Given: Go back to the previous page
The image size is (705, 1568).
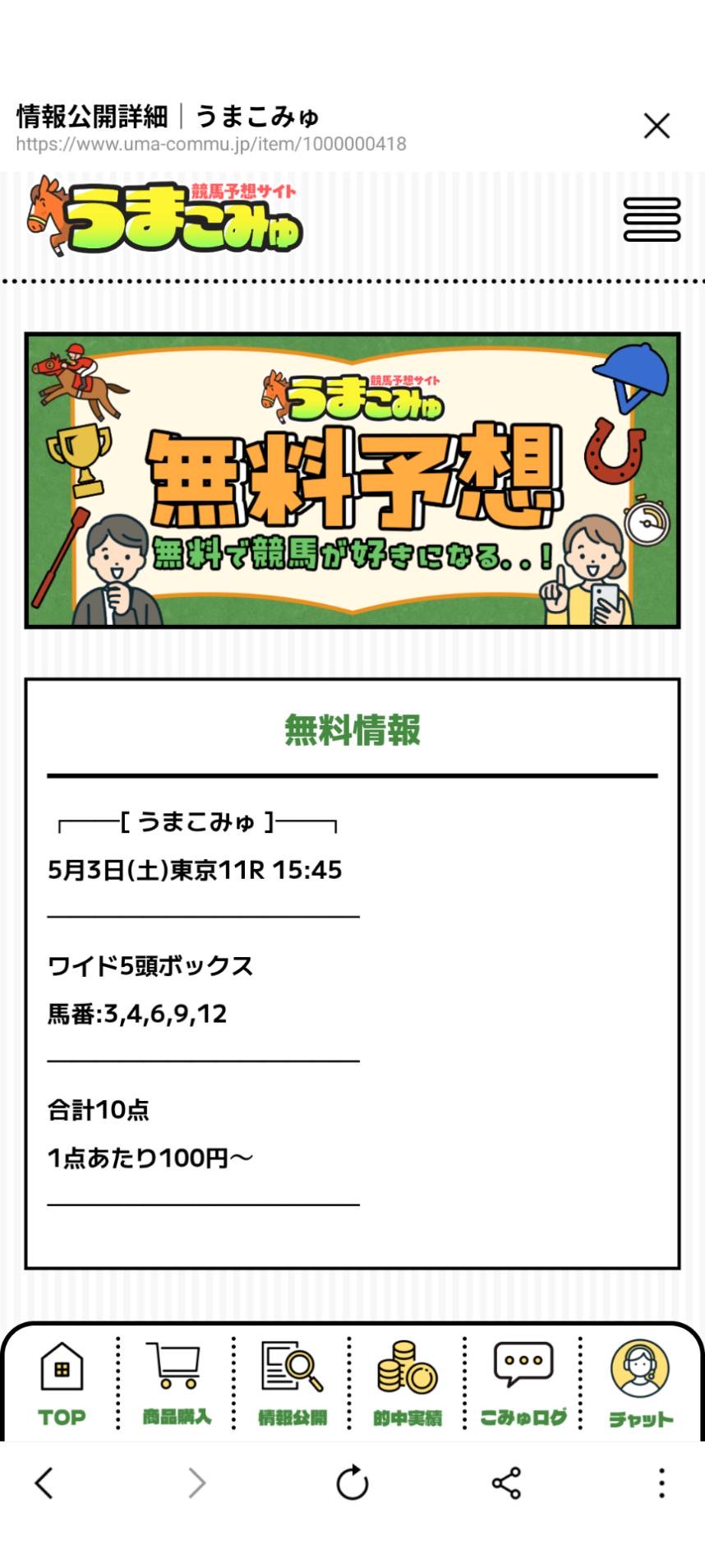Looking at the screenshot, I should pos(44,1483).
